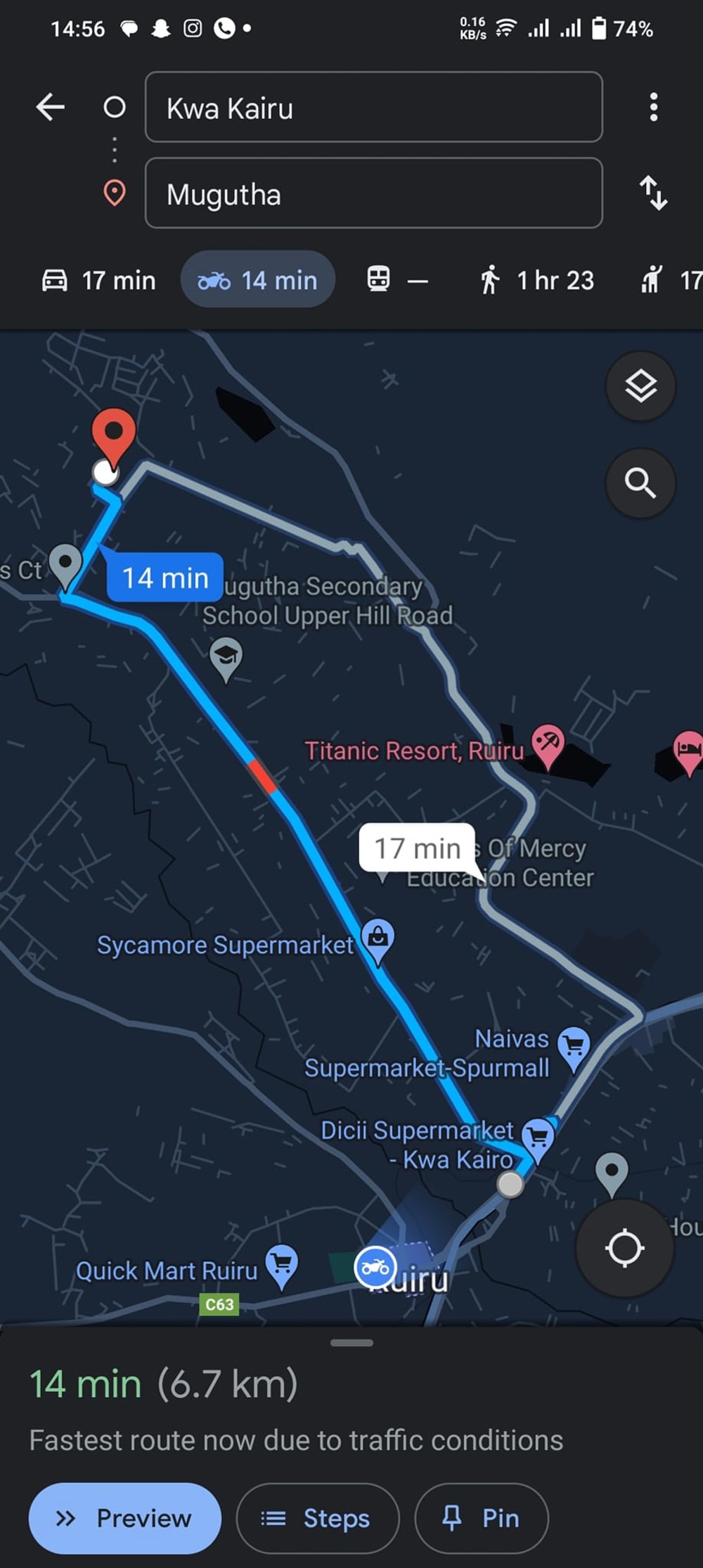
Task: Go back from directions screen
Action: (x=50, y=108)
